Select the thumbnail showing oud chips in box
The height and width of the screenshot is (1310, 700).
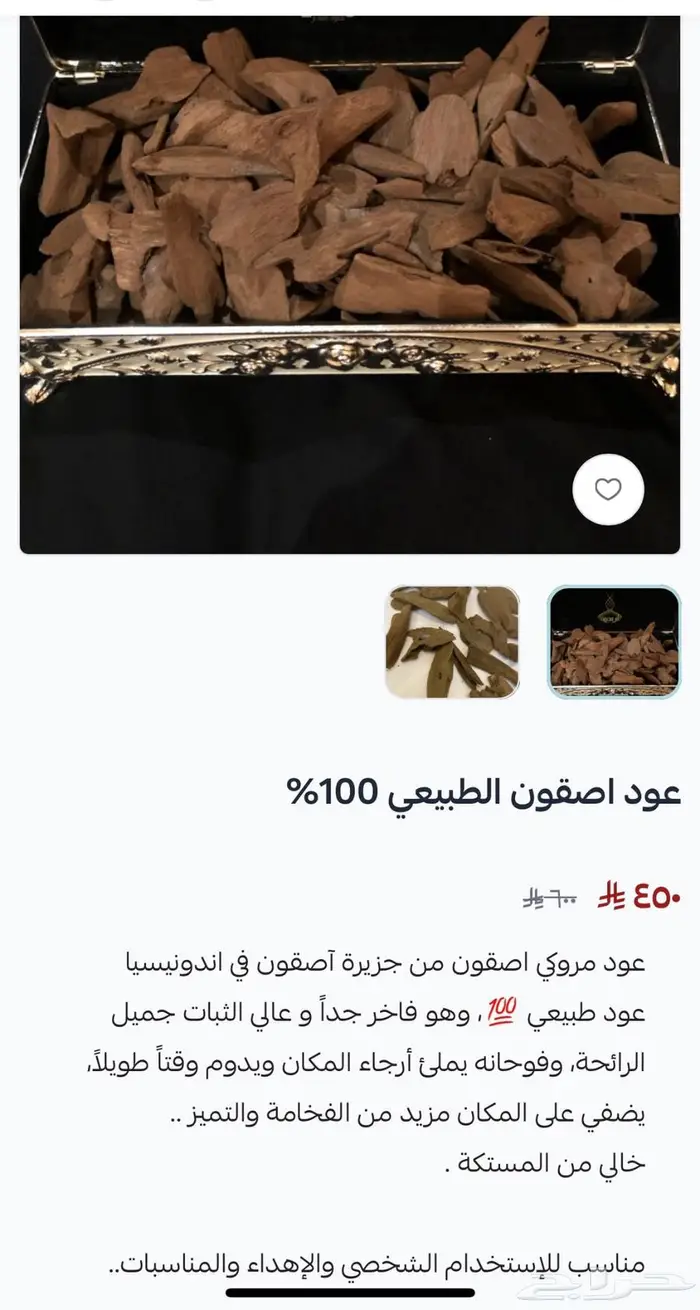click(614, 642)
